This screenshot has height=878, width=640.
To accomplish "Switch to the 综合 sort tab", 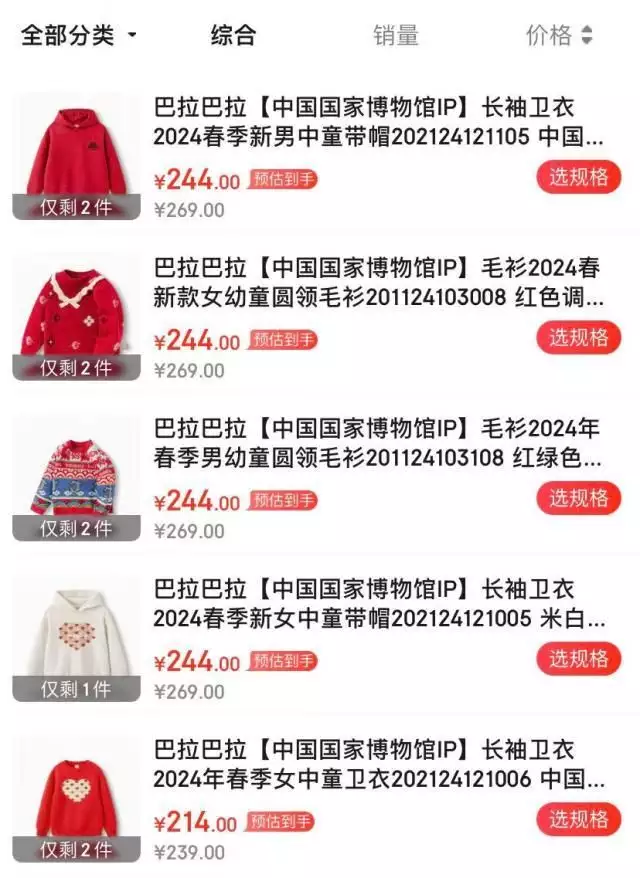I will (x=233, y=36).
